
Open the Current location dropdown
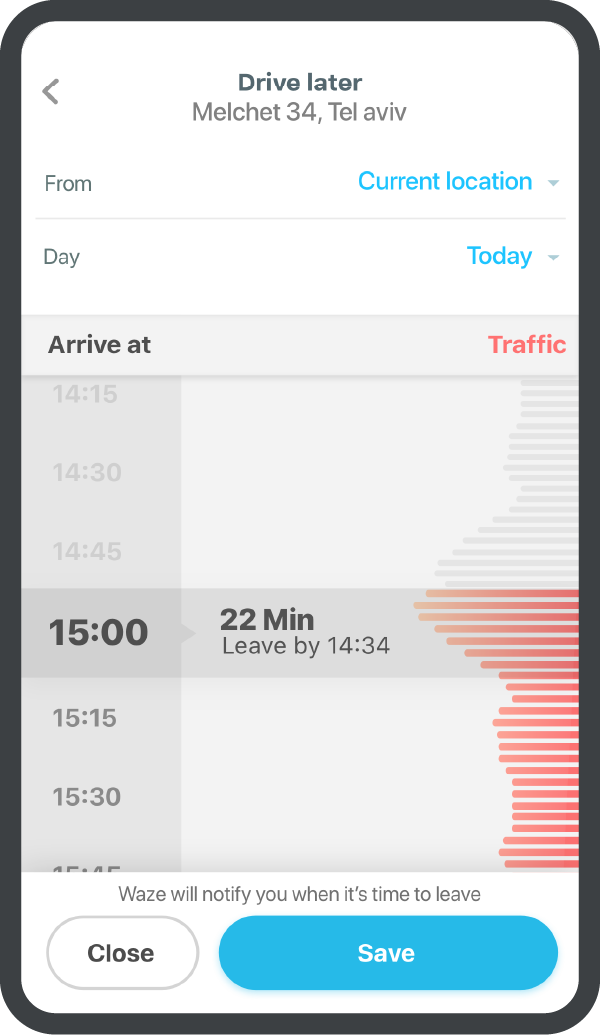point(458,182)
